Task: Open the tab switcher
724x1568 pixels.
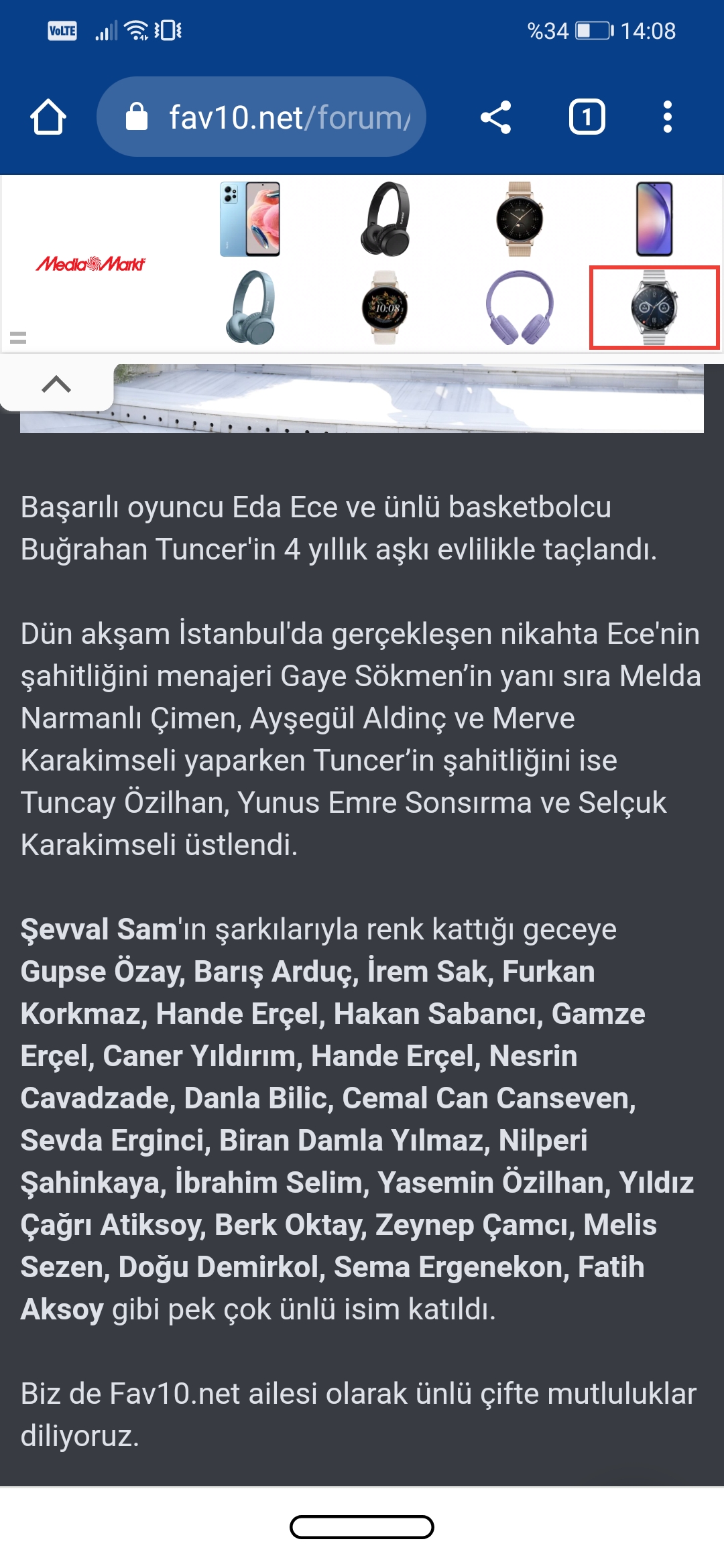Action: 587,117
